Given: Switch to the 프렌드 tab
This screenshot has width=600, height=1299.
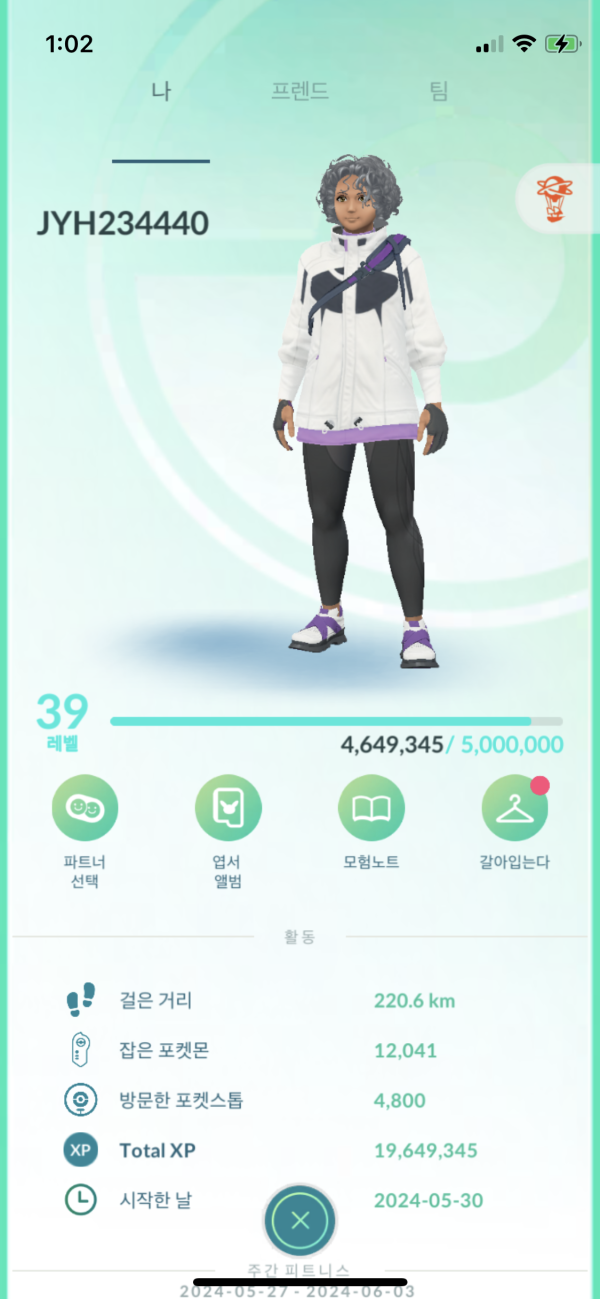Looking at the screenshot, I should (300, 92).
